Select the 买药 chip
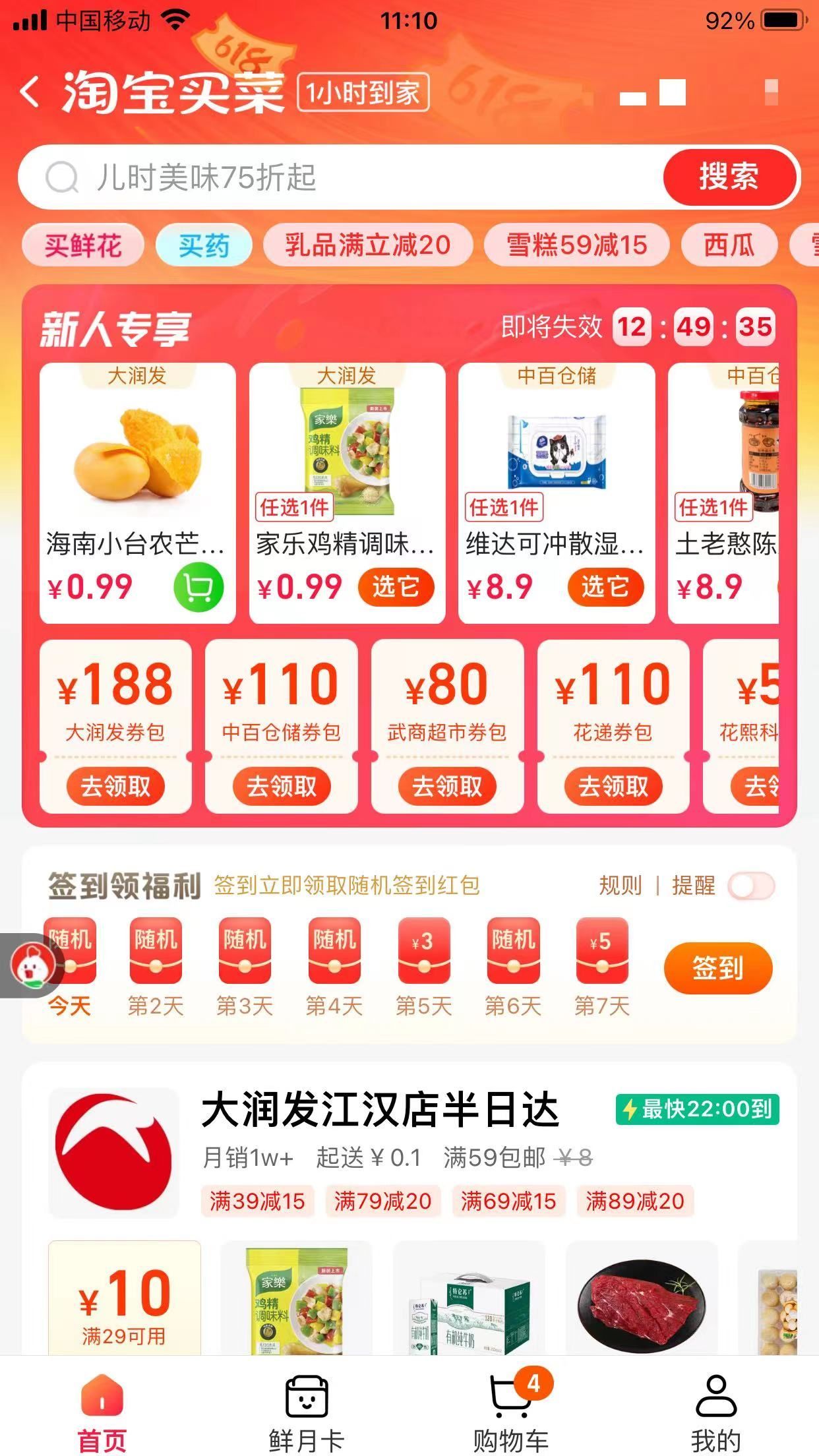The width and height of the screenshot is (819, 1456). 204,245
